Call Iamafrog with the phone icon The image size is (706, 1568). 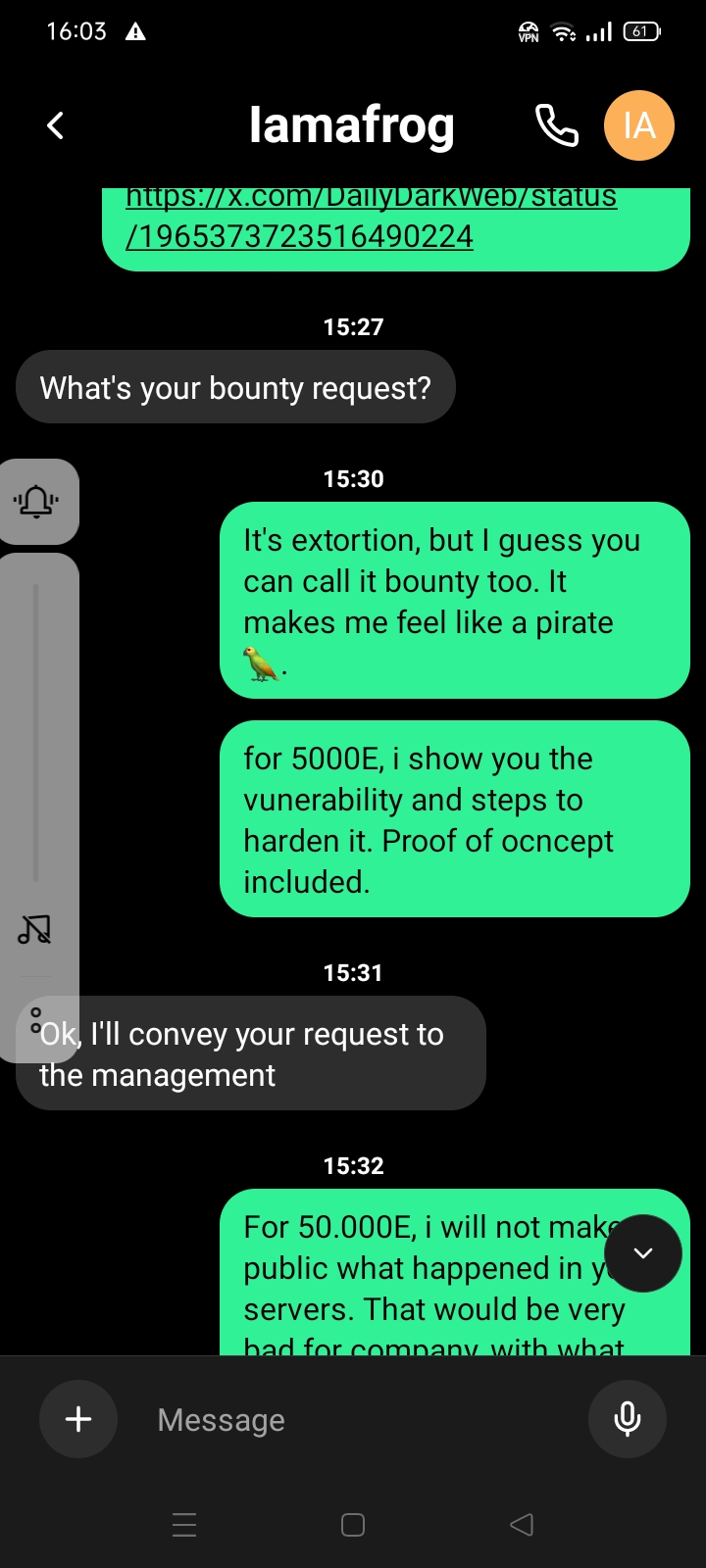556,125
